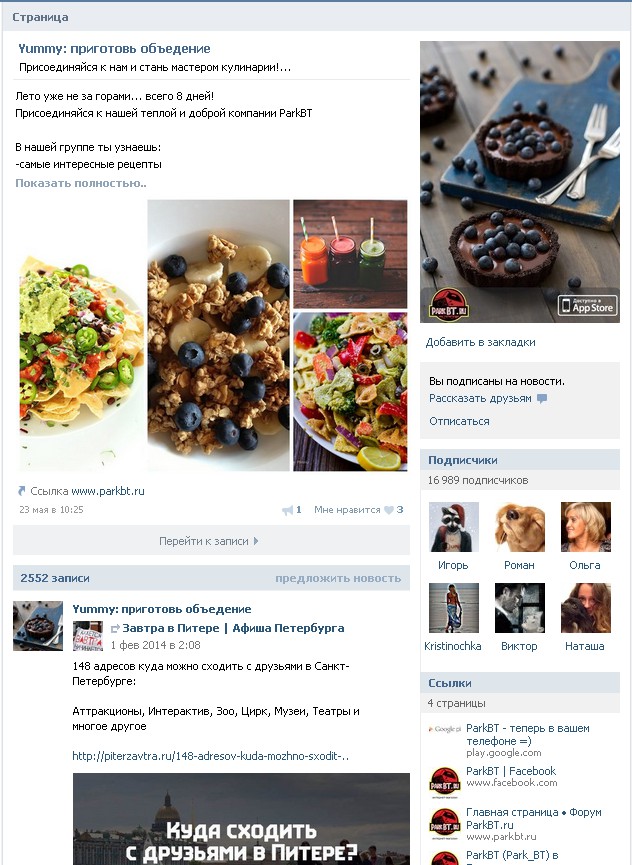Add page with "Добавить в закладки"

coord(480,342)
